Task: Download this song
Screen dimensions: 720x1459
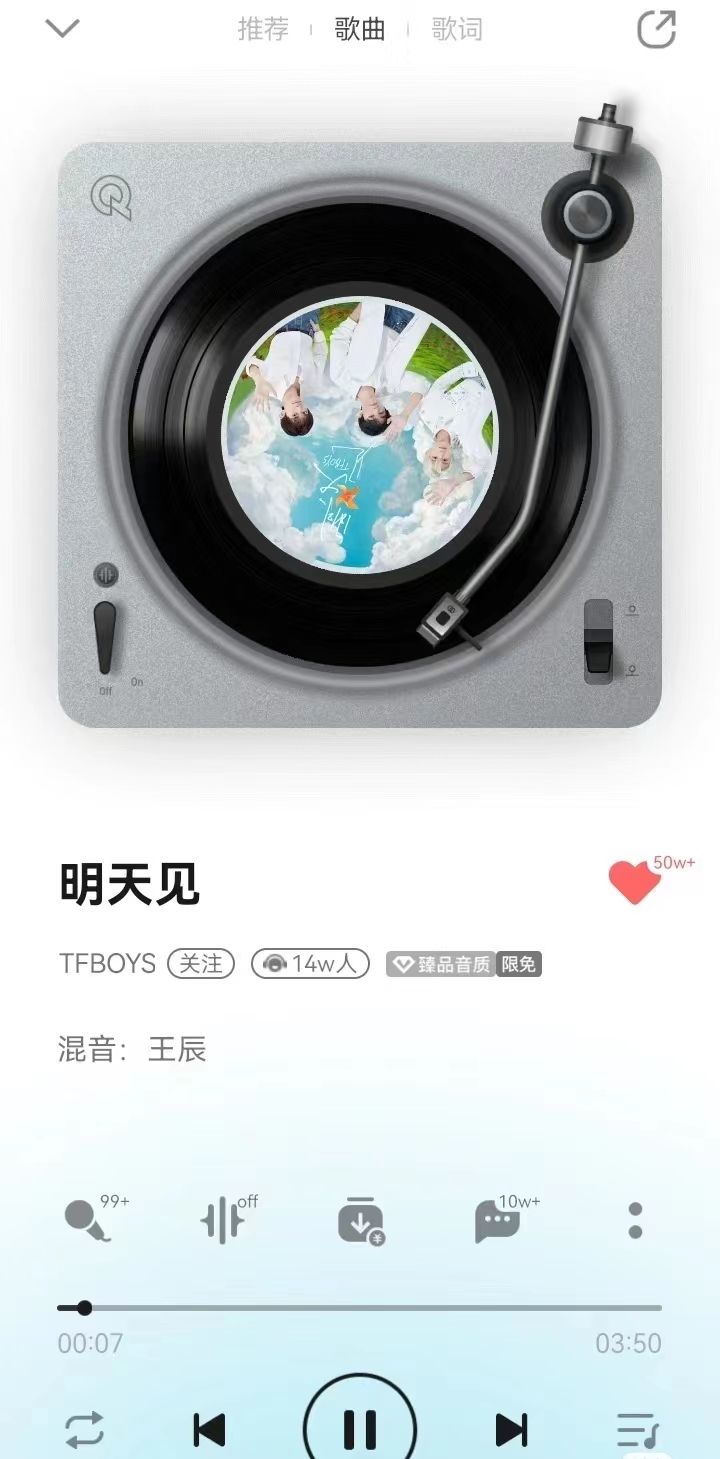Action: (x=360, y=1221)
